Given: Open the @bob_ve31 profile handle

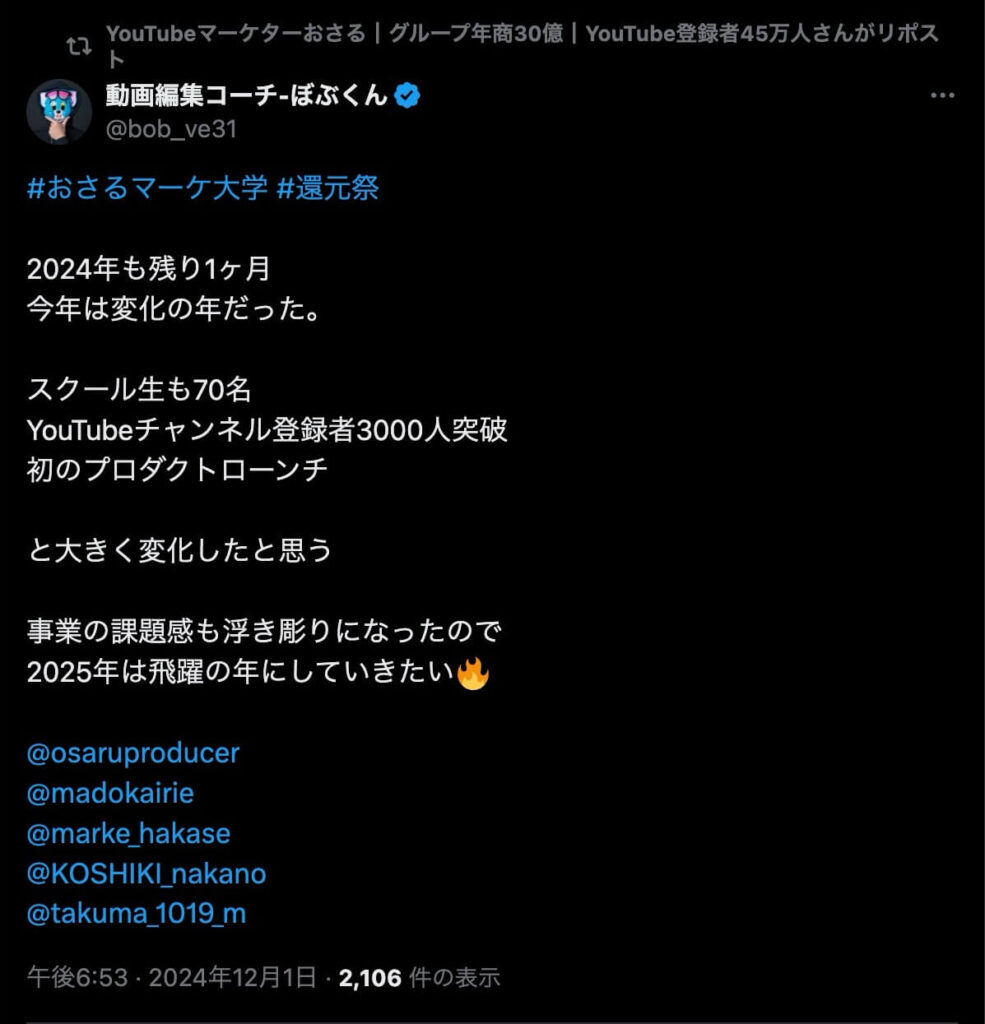Looking at the screenshot, I should tap(171, 129).
